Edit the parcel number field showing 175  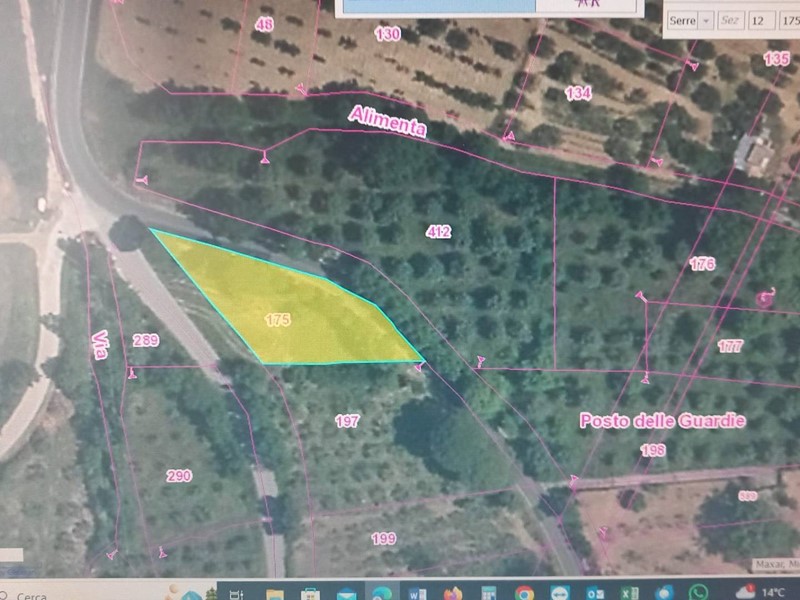[x=790, y=20]
